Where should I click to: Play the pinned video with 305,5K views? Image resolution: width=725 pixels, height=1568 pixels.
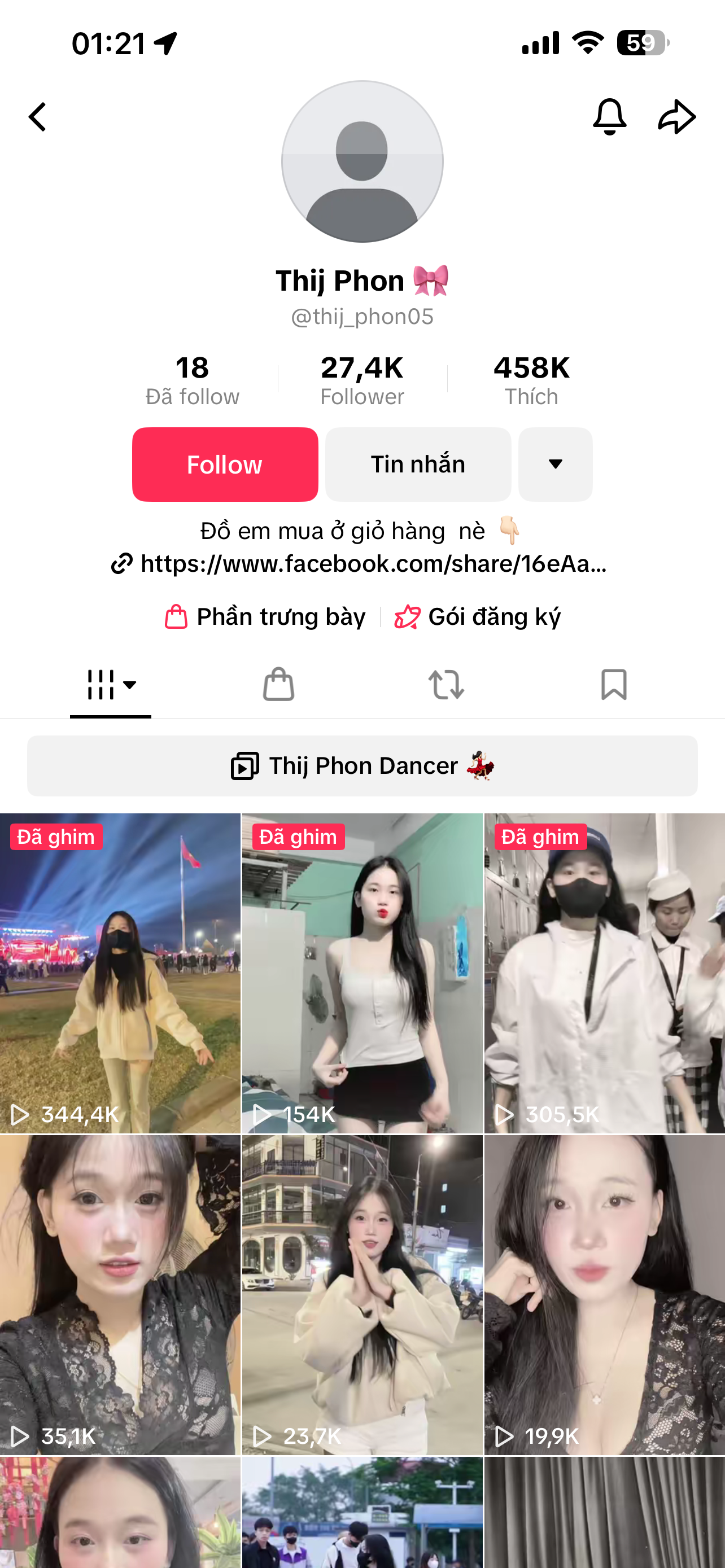click(x=605, y=973)
